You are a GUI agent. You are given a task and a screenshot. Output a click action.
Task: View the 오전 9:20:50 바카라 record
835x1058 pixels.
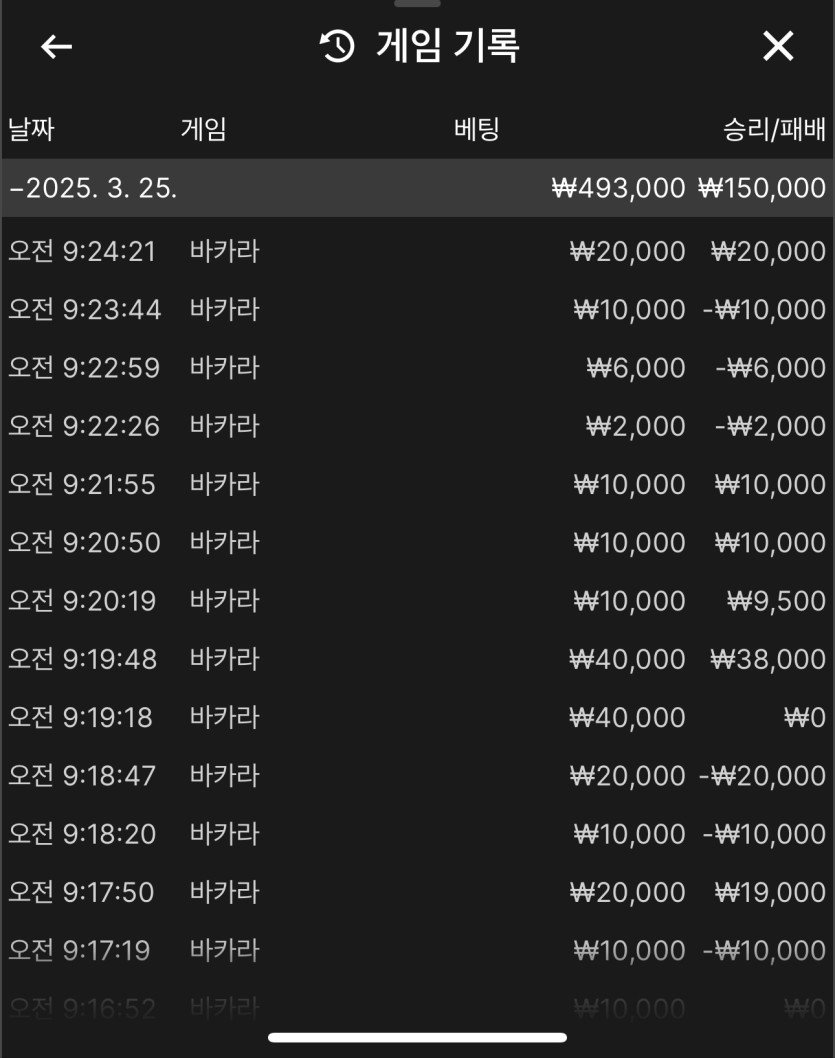(x=417, y=542)
